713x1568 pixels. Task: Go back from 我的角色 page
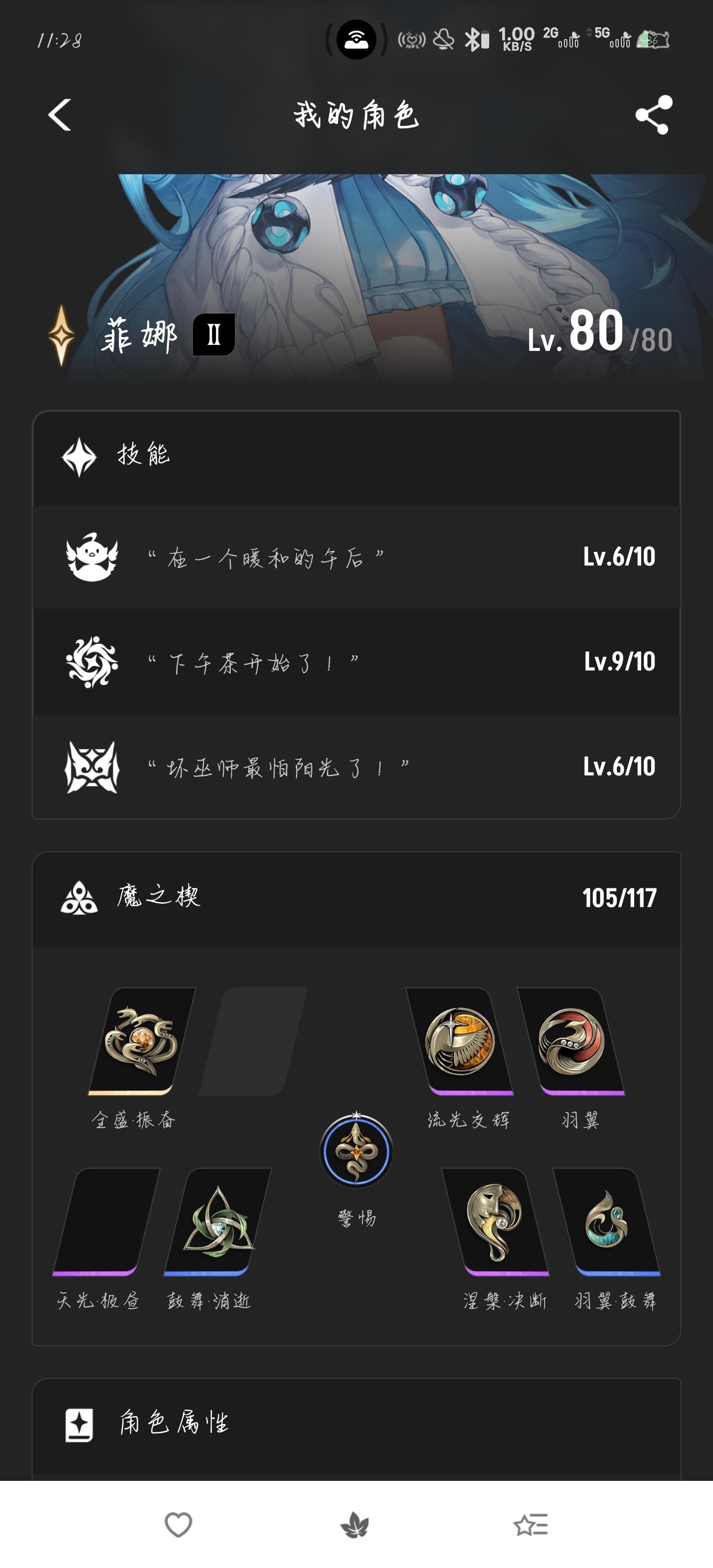coord(60,115)
